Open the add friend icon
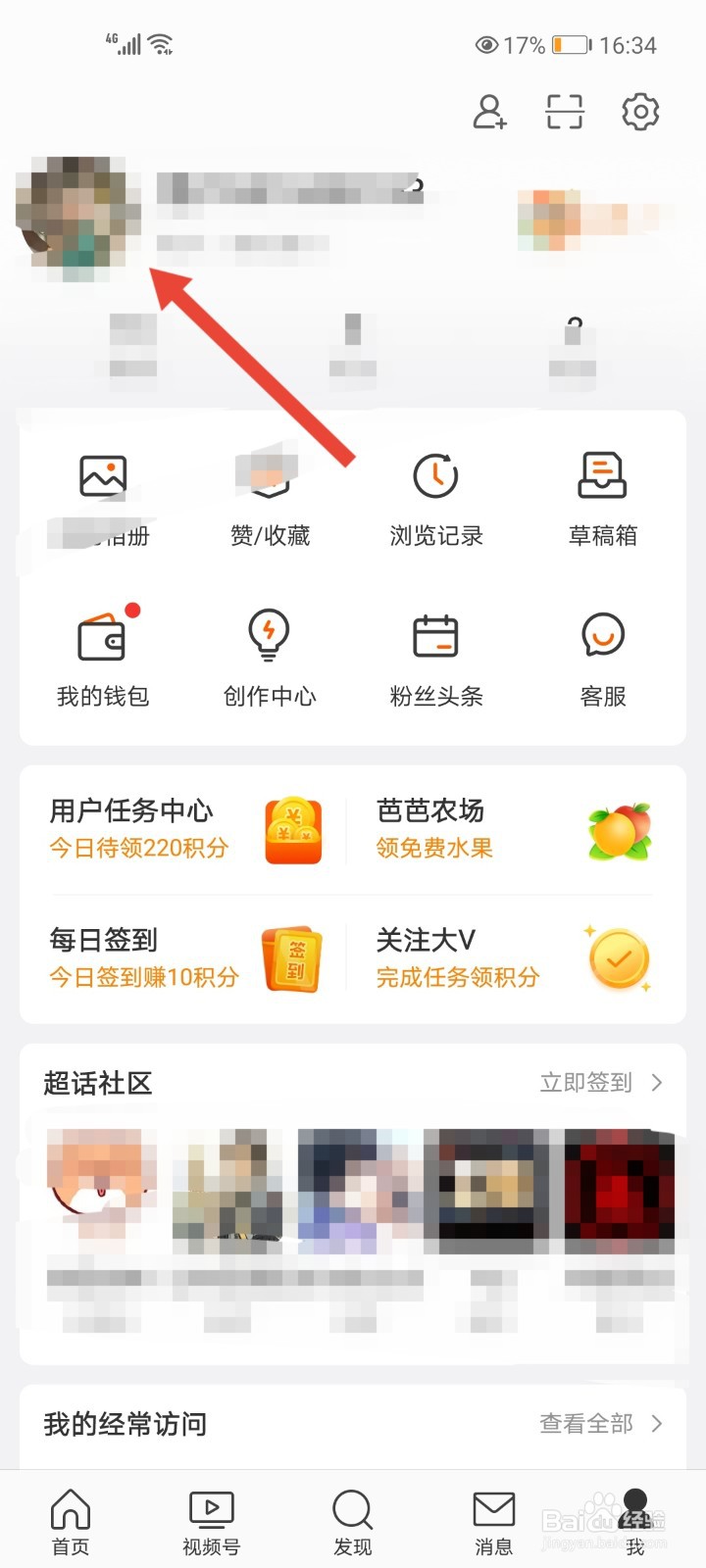The height and width of the screenshot is (1568, 706). [x=489, y=112]
